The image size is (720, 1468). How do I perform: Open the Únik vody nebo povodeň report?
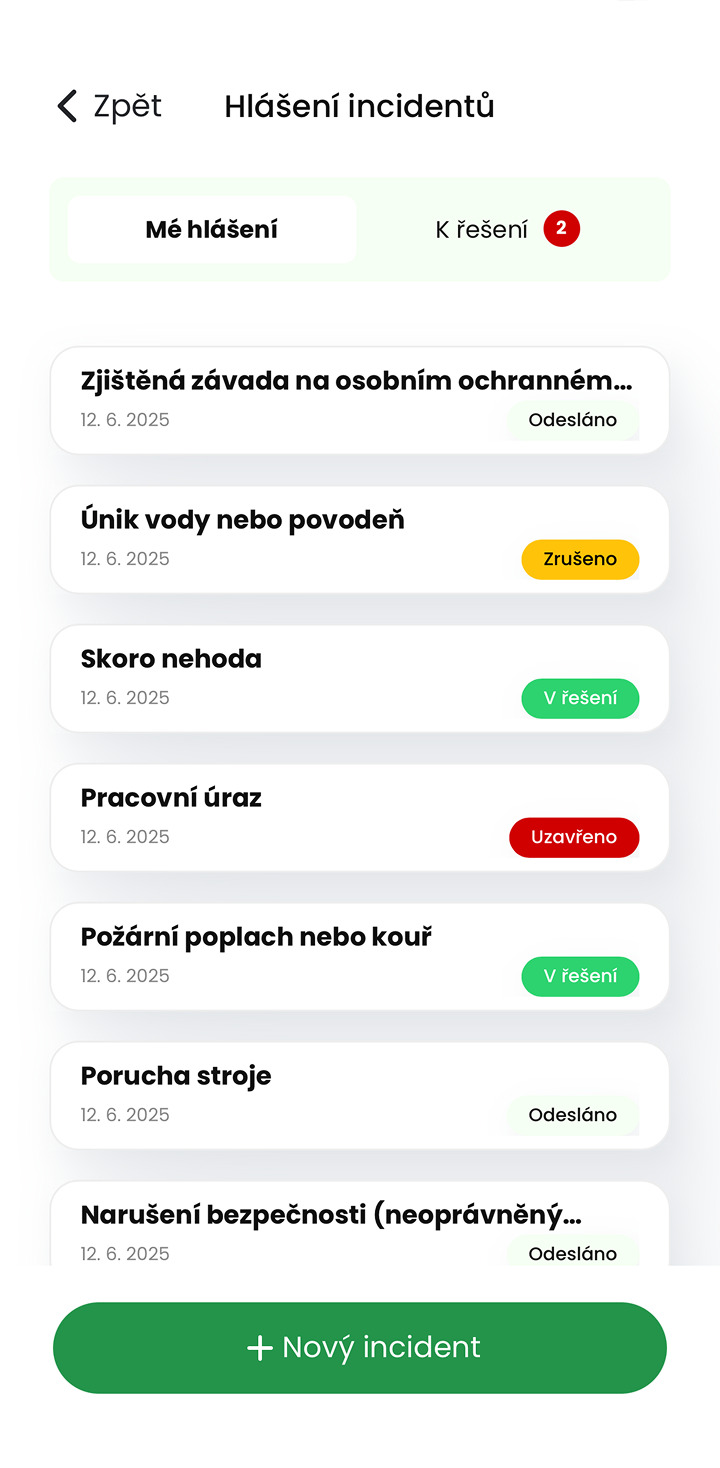point(359,539)
